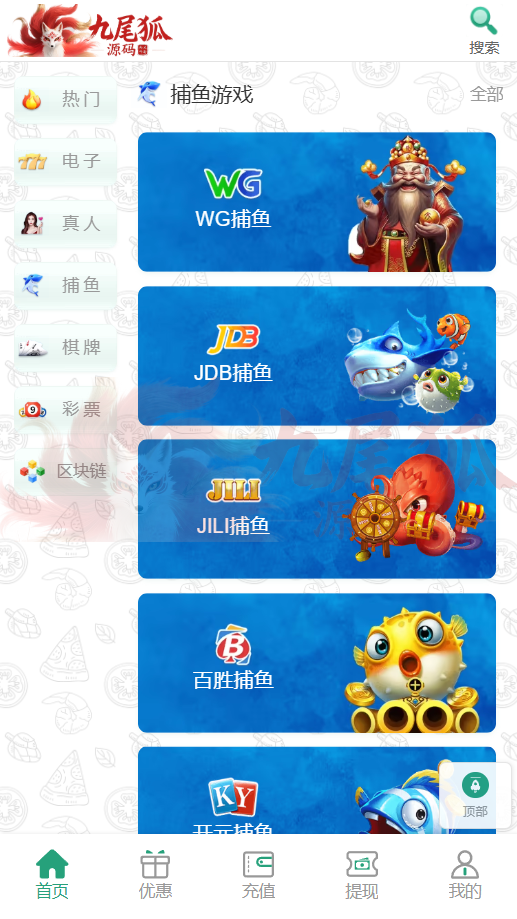The width and height of the screenshot is (517, 919).
Task: Select the 区块链 category
Action: (x=65, y=471)
